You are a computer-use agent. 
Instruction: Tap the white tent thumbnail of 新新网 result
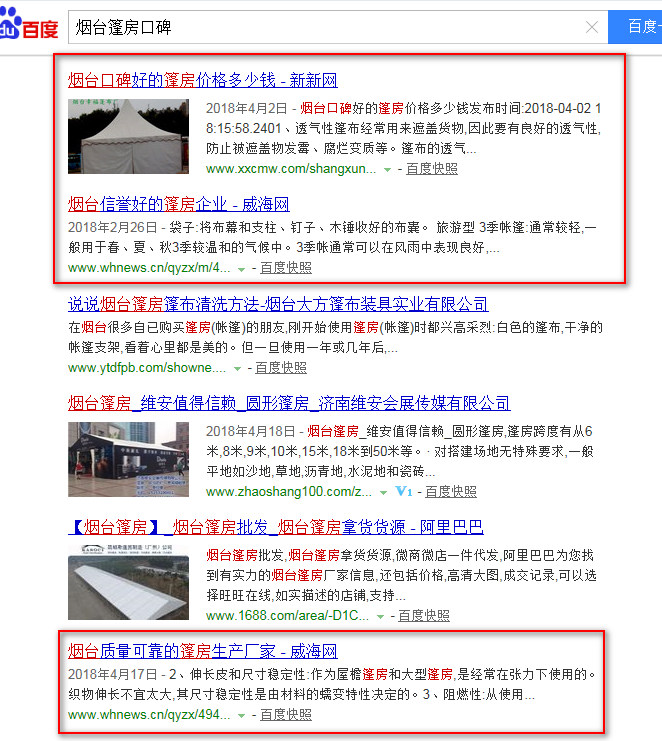(x=127, y=136)
